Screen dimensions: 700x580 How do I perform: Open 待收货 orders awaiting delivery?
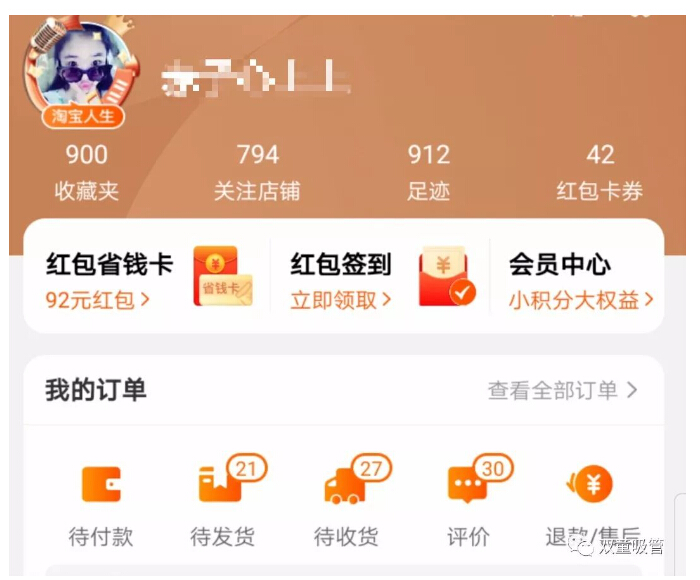346,505
